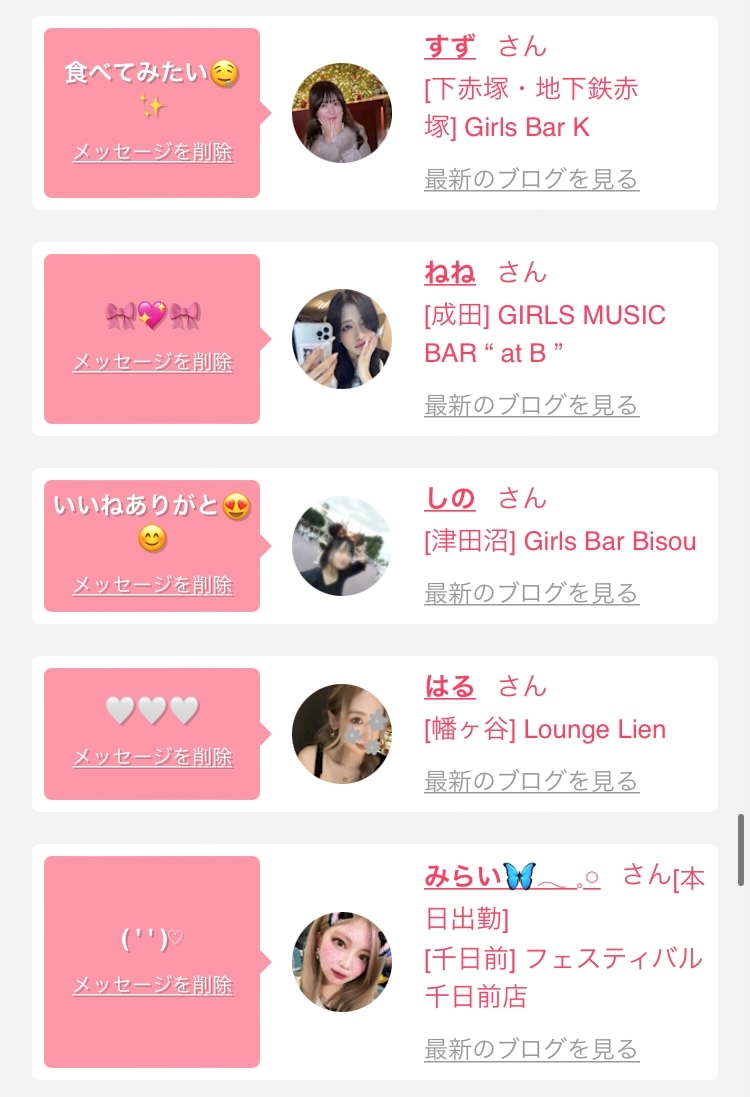Delete the 食べてみたい message

point(153,152)
